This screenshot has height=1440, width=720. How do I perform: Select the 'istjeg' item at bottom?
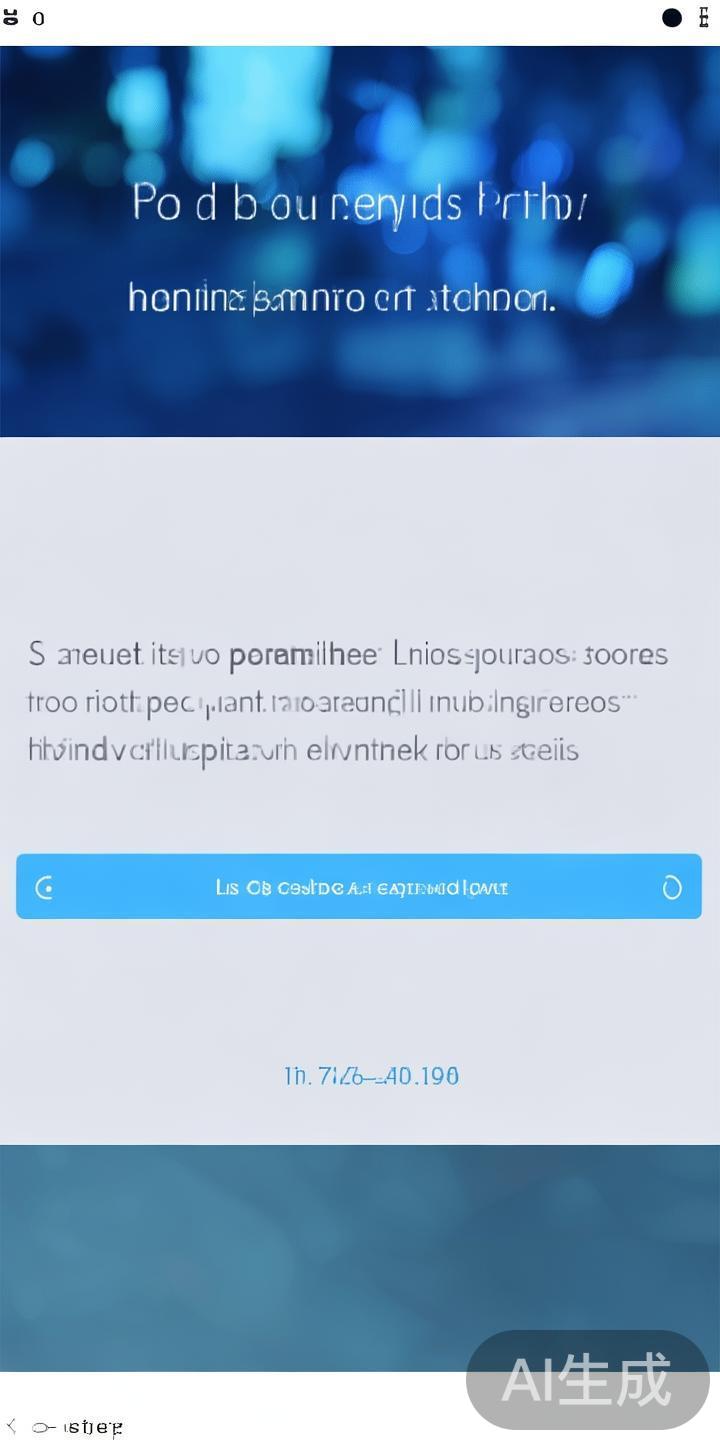[x=90, y=1427]
